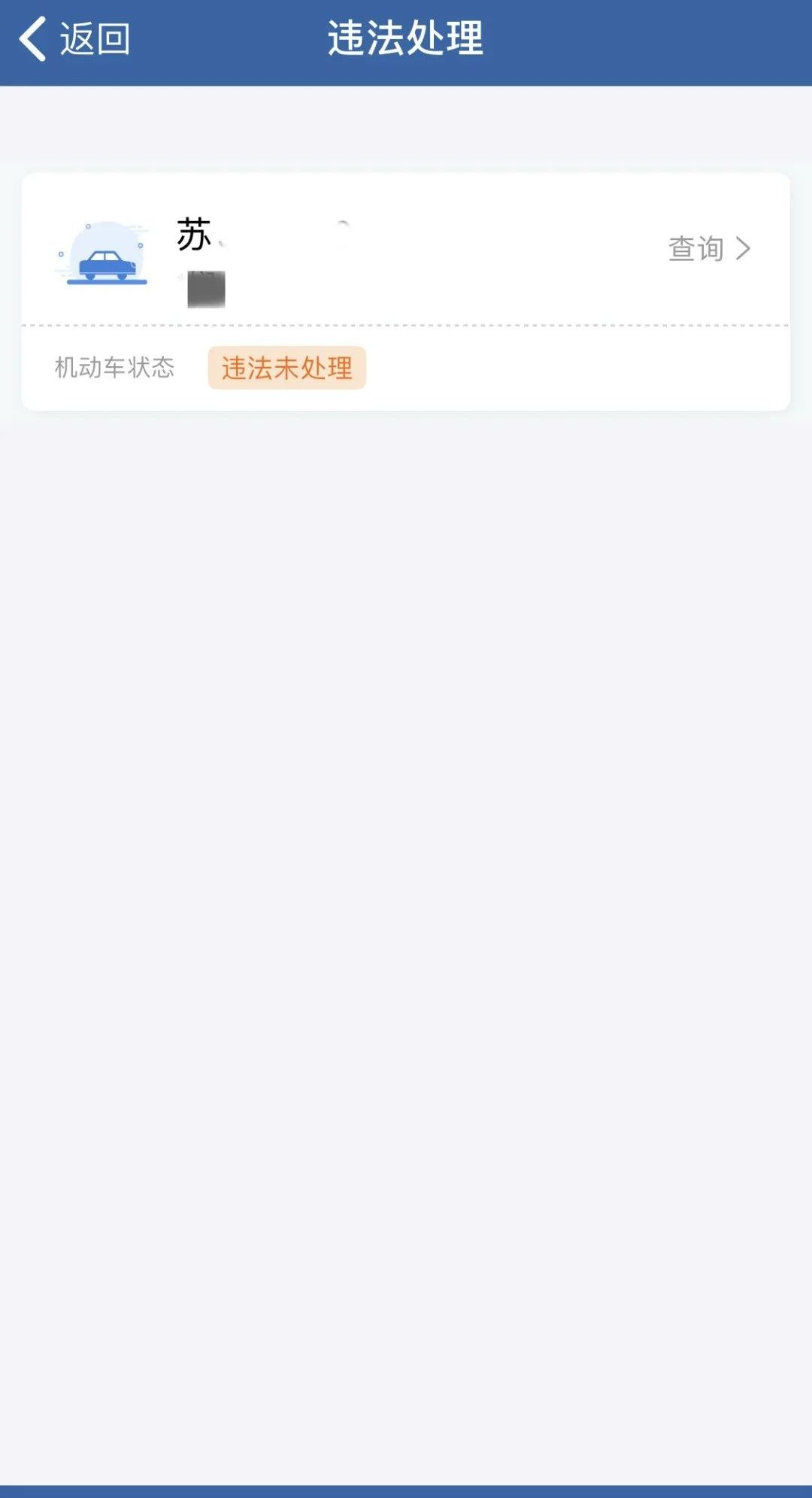This screenshot has width=812, height=1498.
Task: Go back using the 返回 button
Action: click(x=74, y=39)
